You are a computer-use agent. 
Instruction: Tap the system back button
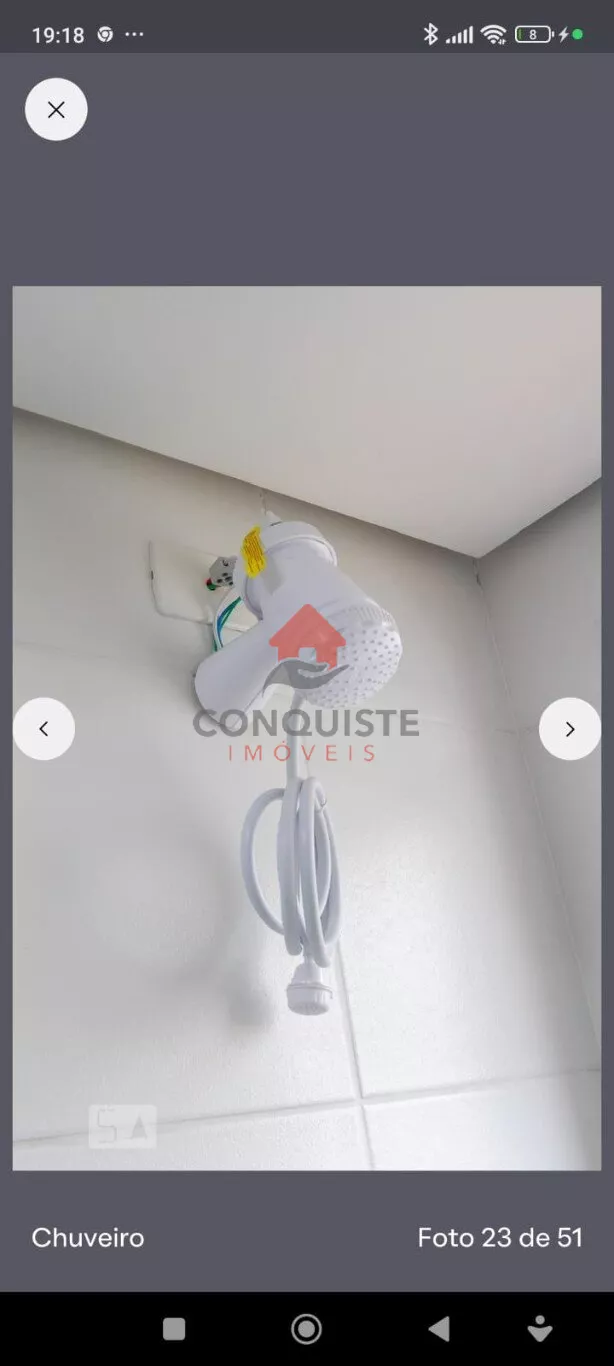pos(438,1328)
